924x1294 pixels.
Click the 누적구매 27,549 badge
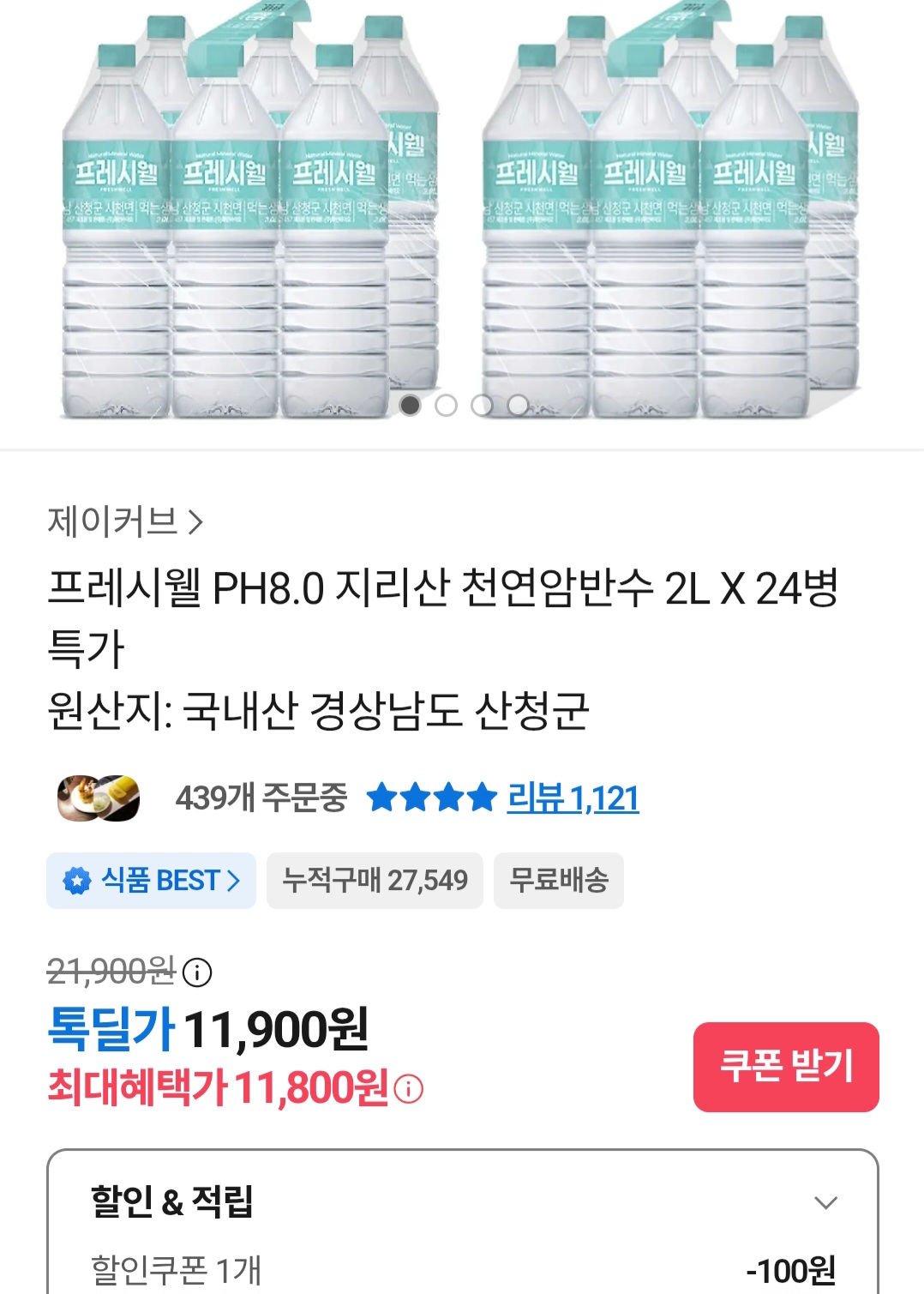(375, 880)
